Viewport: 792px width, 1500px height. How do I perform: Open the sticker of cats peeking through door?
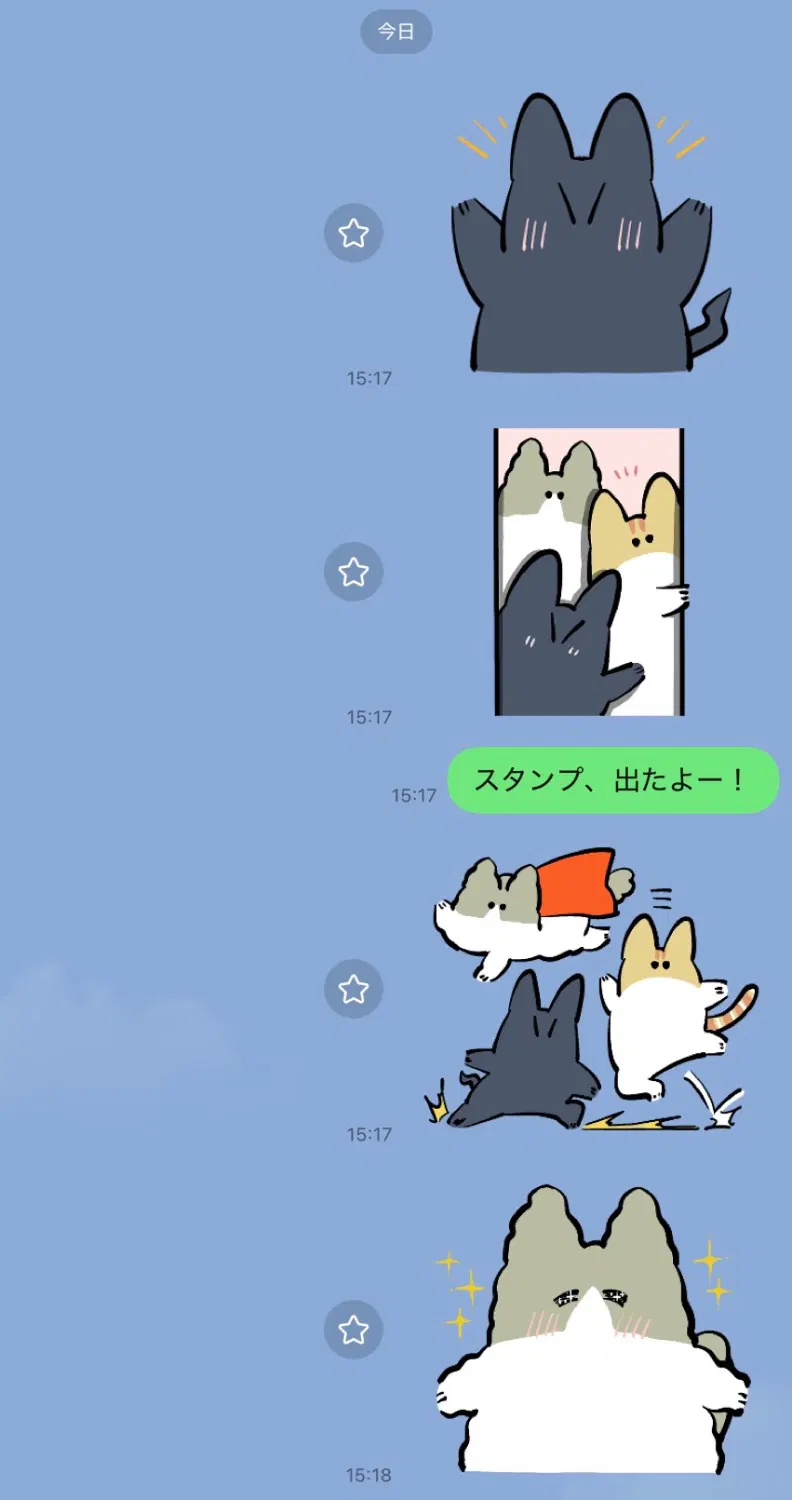(589, 572)
